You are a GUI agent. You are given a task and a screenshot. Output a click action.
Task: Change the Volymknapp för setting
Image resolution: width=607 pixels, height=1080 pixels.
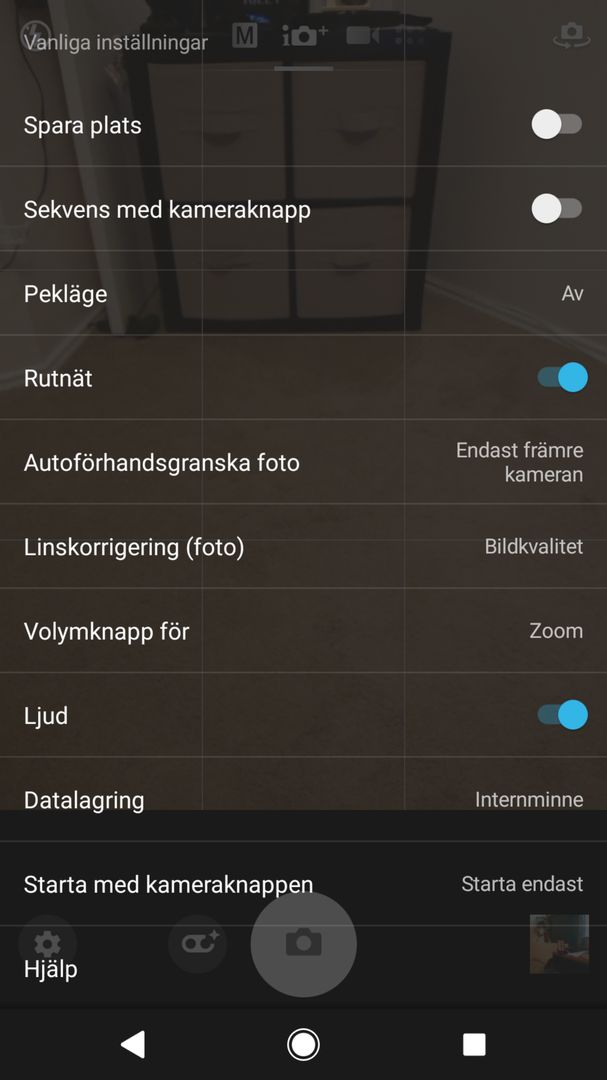[303, 631]
